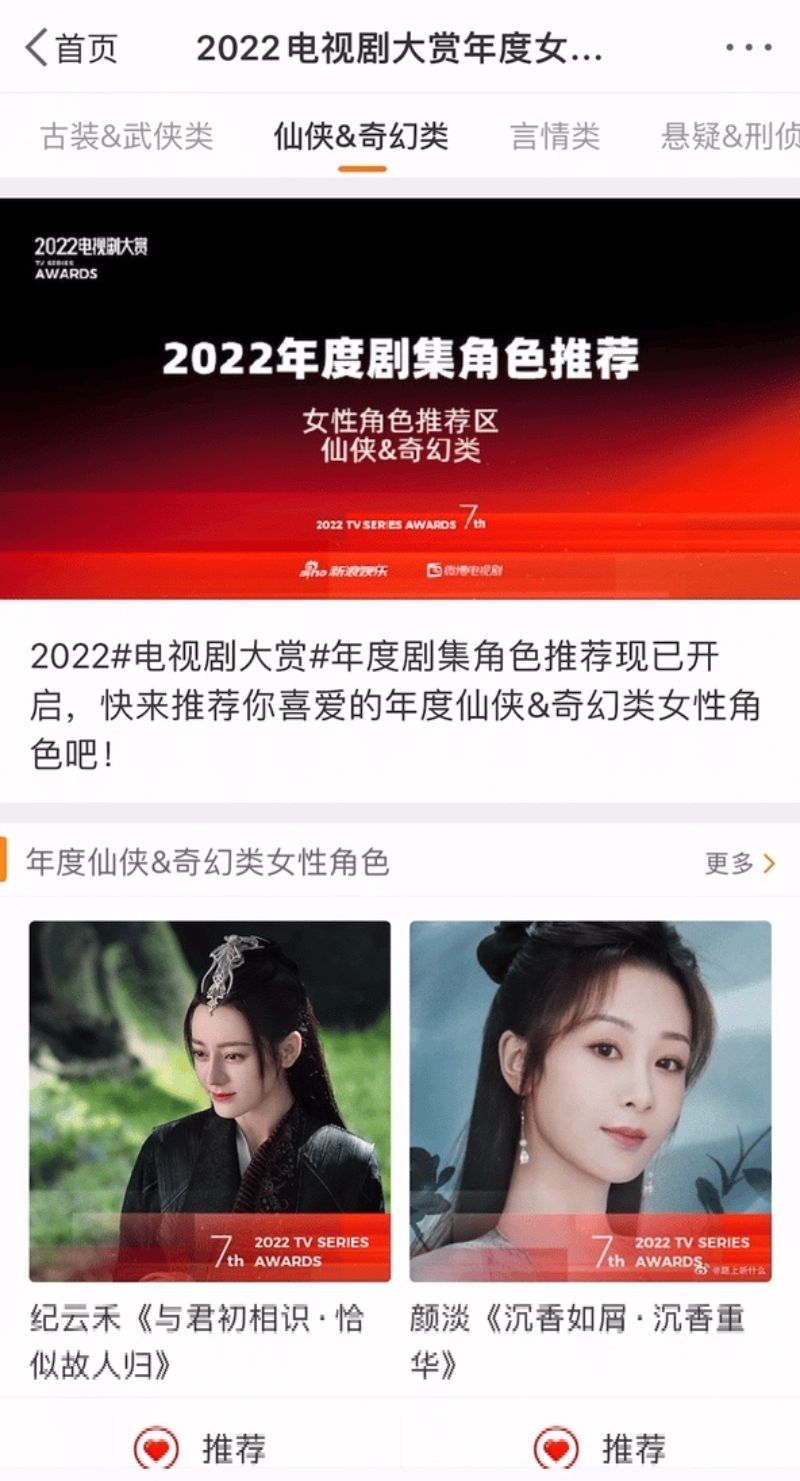Open the three-dot overflow menu
The width and height of the screenshot is (800, 1481).
pos(748,47)
